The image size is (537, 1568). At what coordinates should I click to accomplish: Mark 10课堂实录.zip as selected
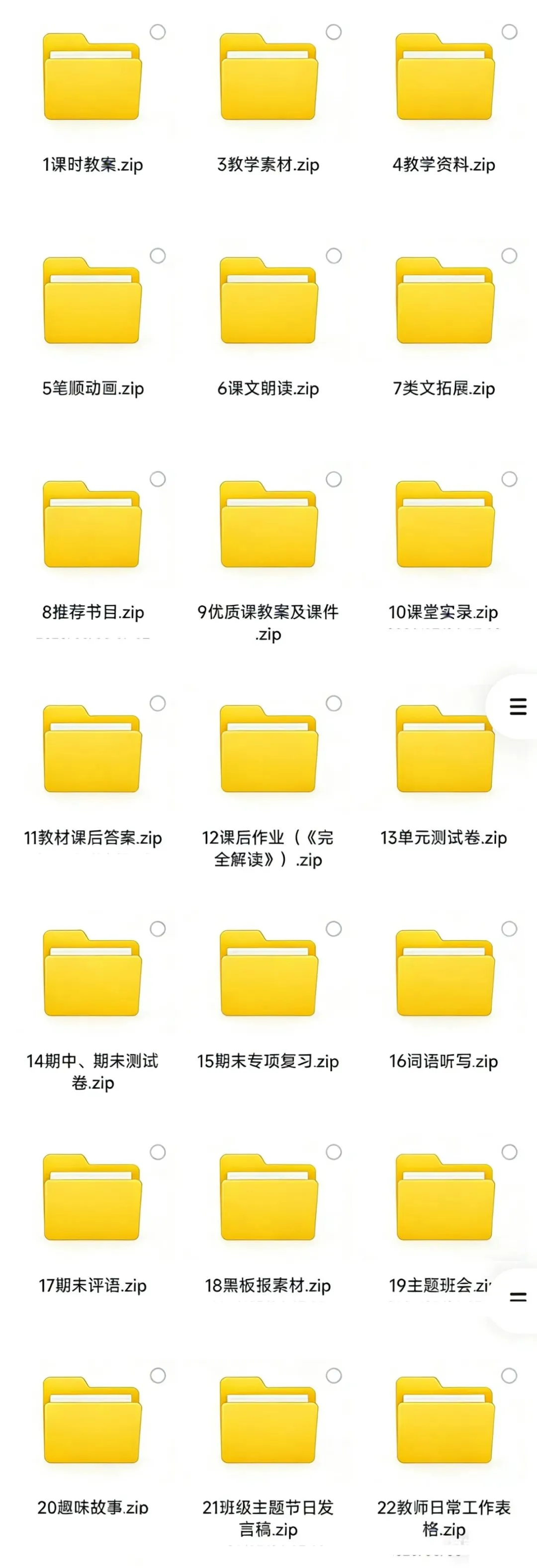point(509,479)
